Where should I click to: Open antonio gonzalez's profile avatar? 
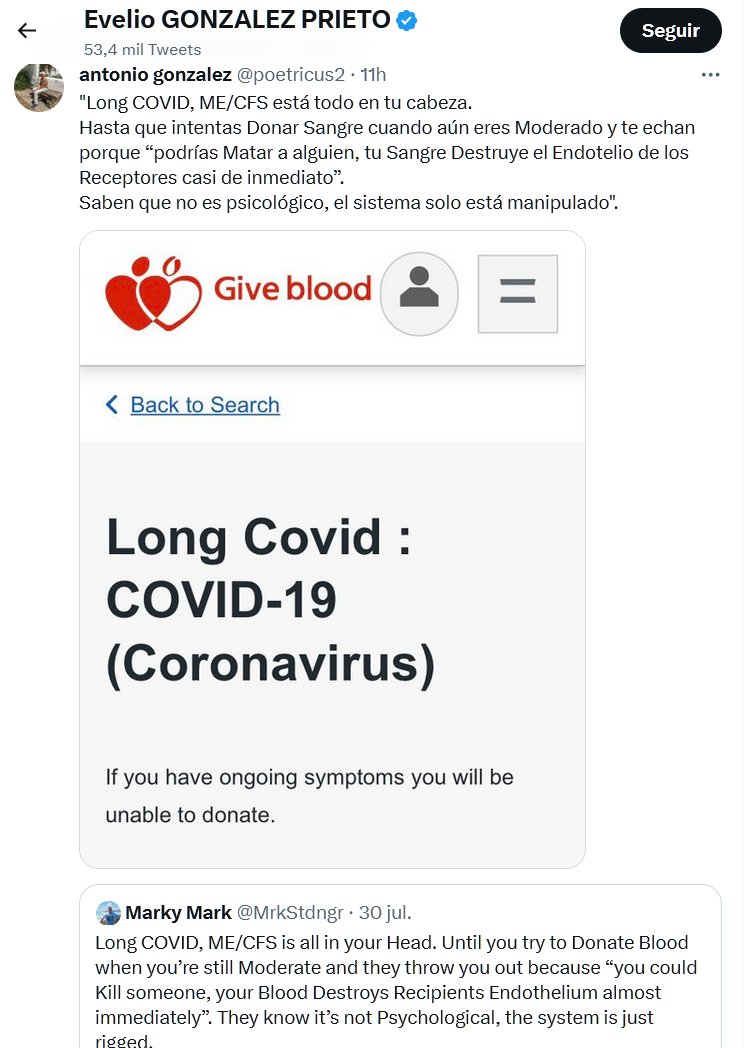(39, 87)
